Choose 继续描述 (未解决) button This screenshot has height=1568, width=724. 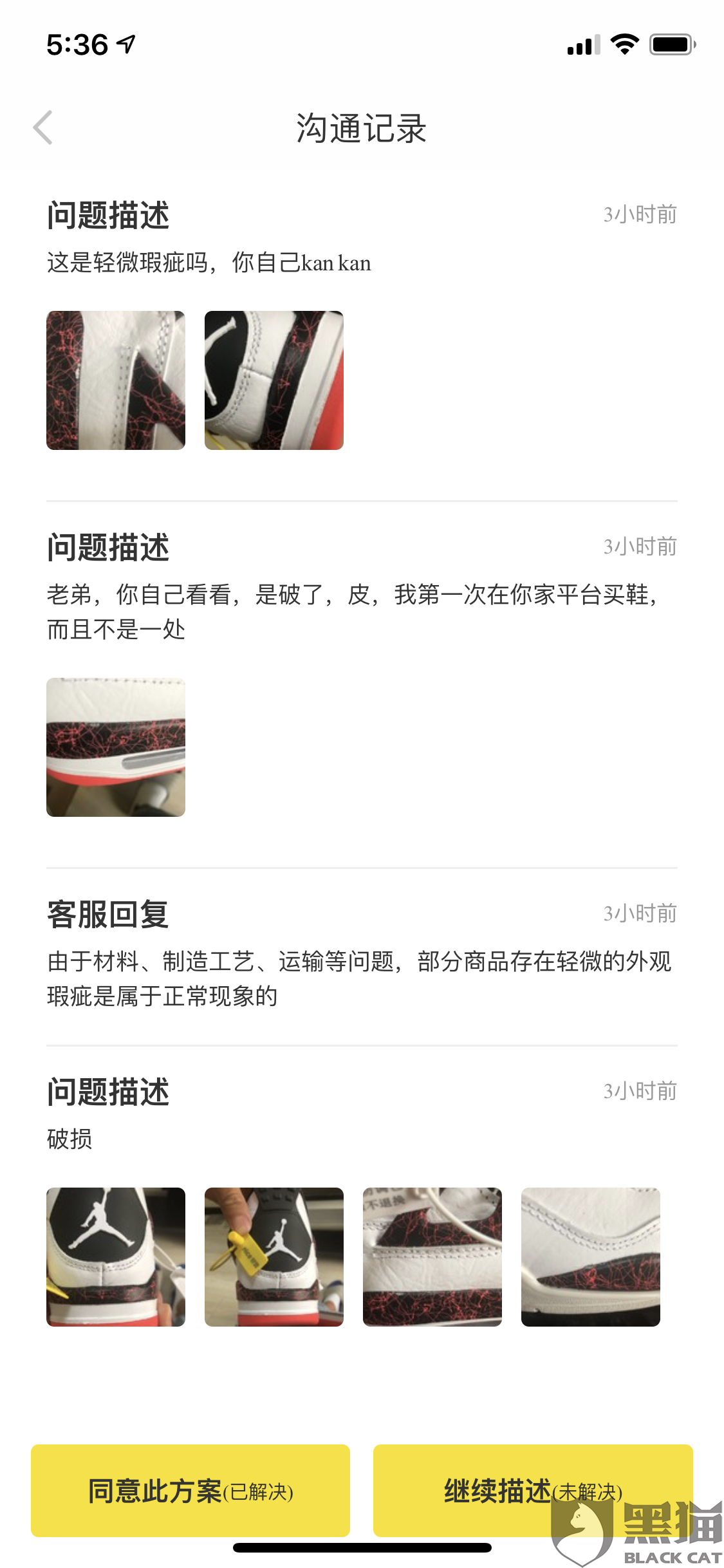click(532, 1490)
